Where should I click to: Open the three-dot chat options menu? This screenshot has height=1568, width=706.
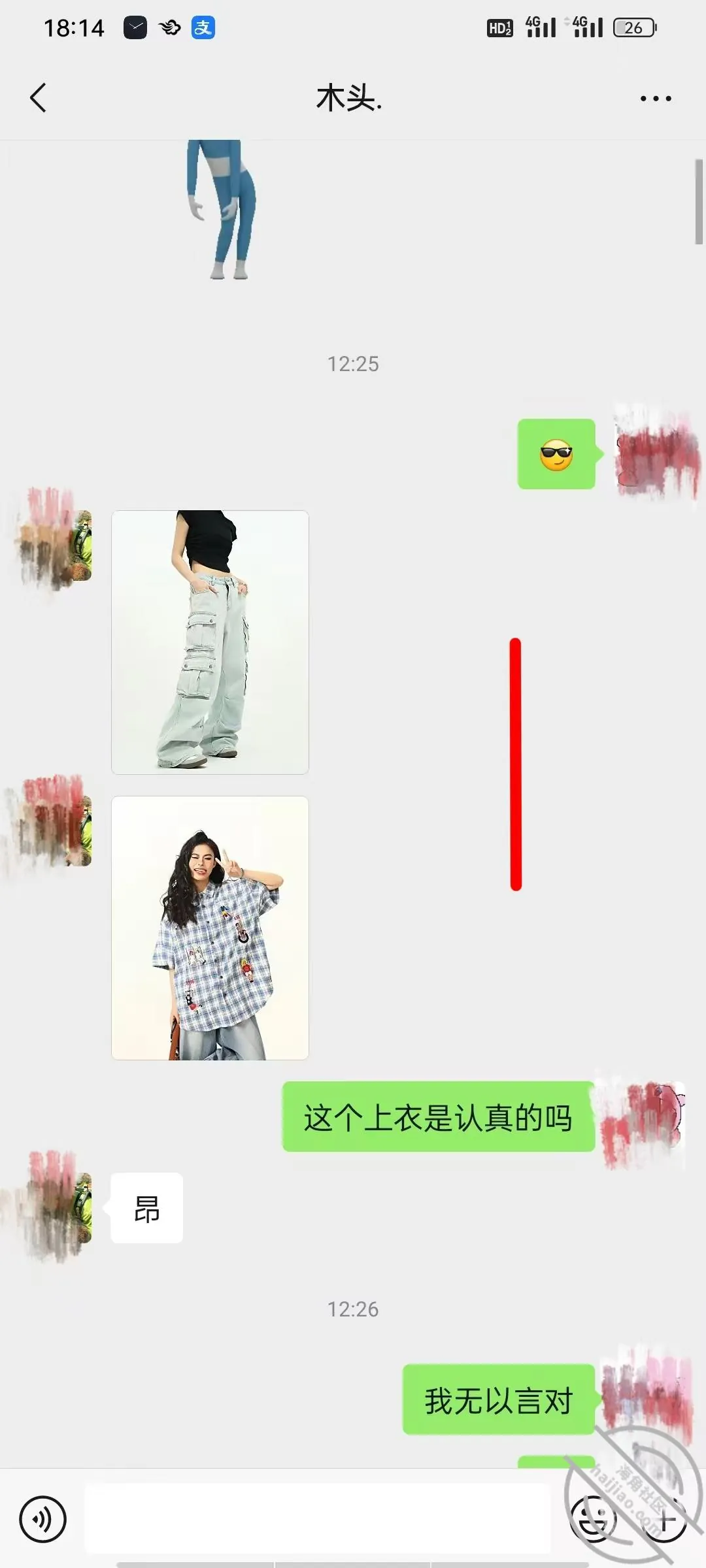(656, 99)
